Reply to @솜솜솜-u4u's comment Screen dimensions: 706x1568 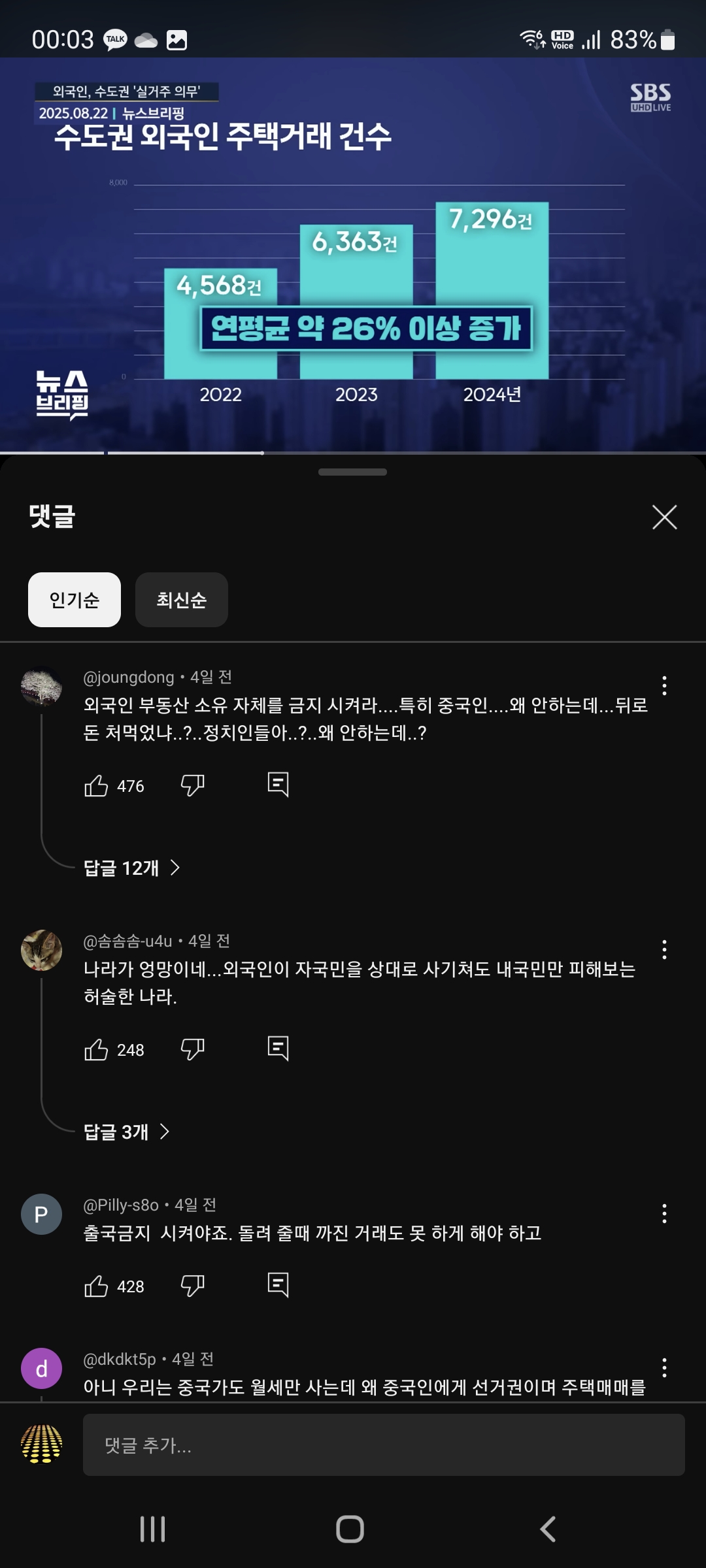[278, 1048]
